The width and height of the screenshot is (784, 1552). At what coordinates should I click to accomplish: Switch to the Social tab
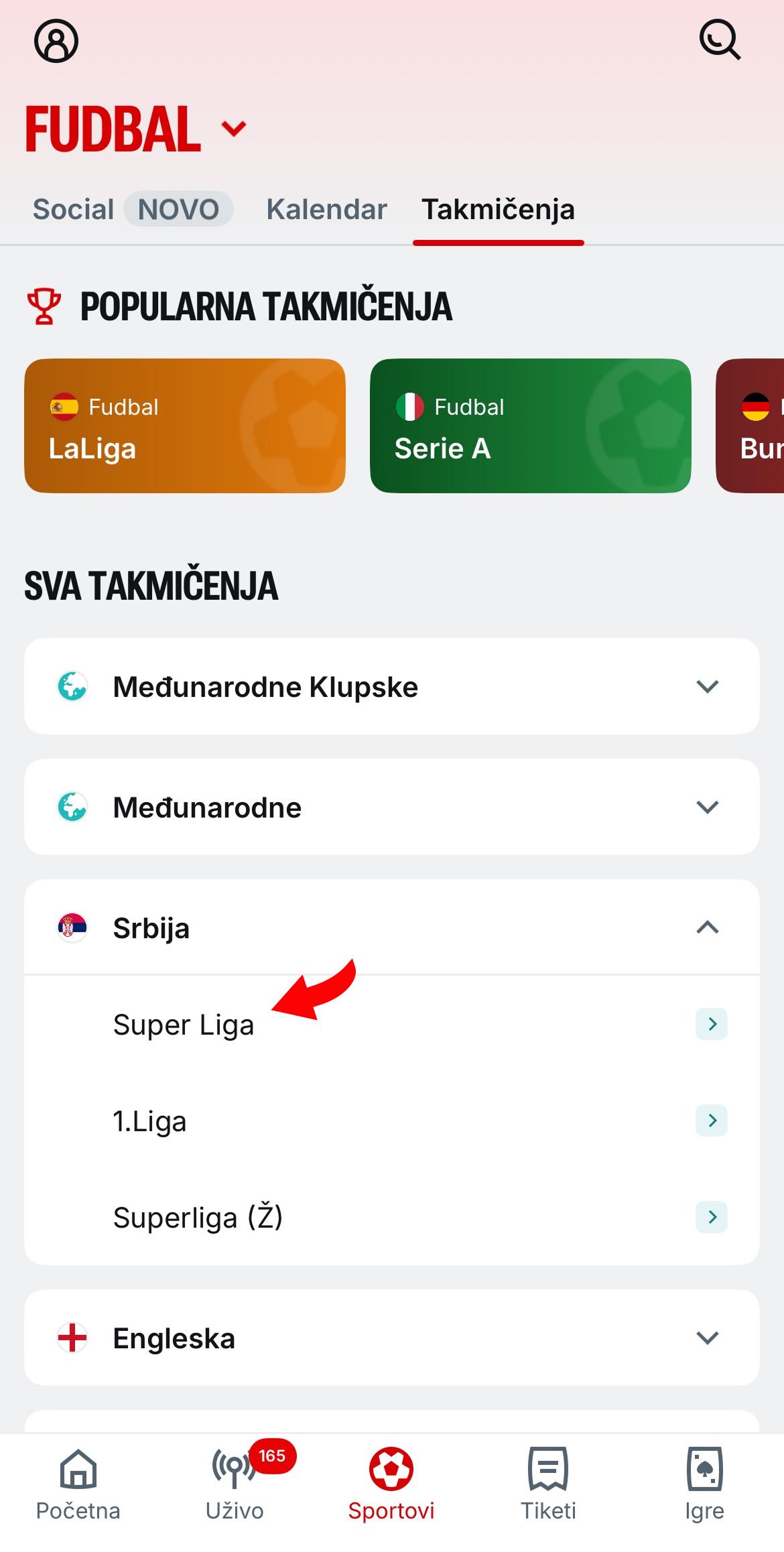point(133,209)
